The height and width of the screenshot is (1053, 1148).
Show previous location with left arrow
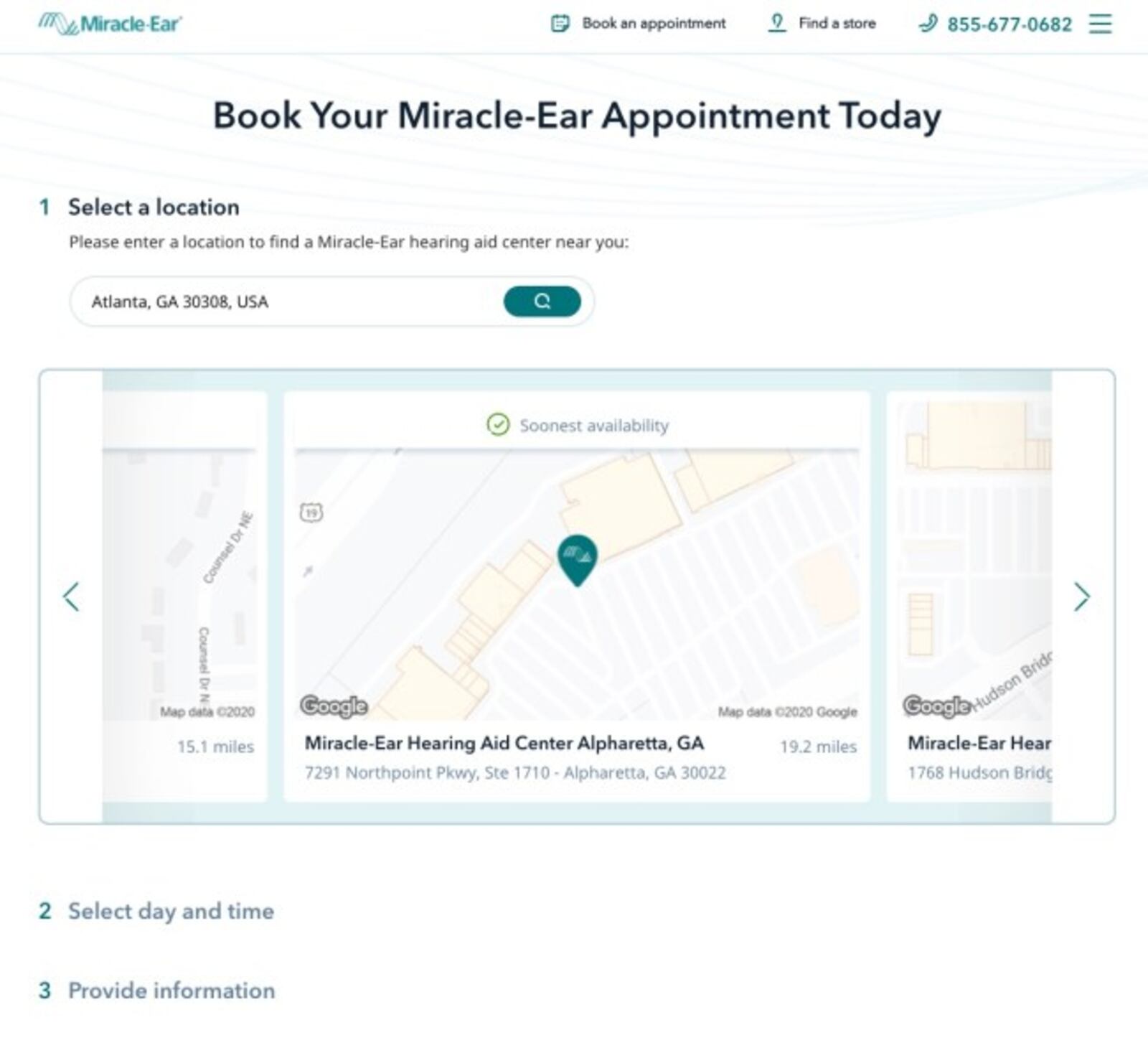coord(71,596)
